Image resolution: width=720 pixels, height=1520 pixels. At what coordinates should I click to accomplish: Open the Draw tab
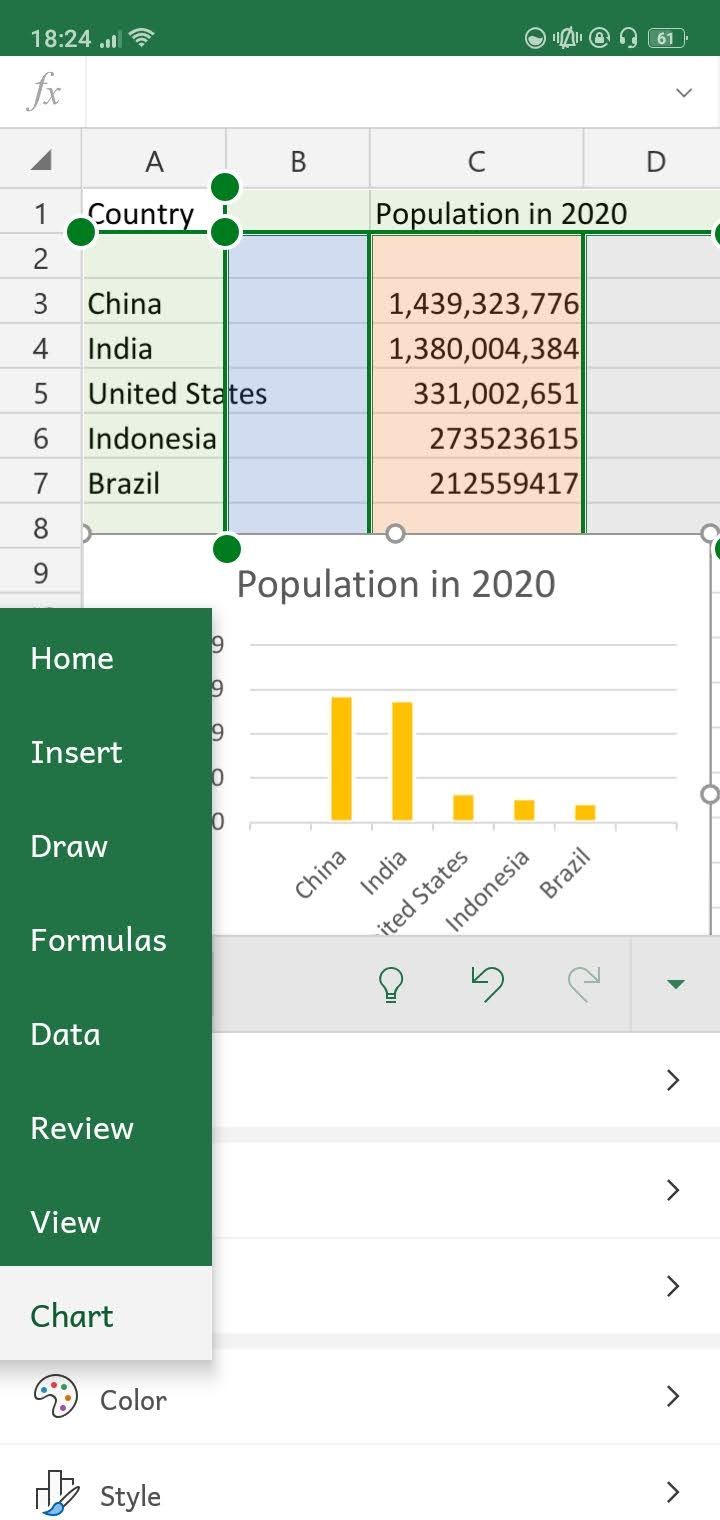coord(69,846)
